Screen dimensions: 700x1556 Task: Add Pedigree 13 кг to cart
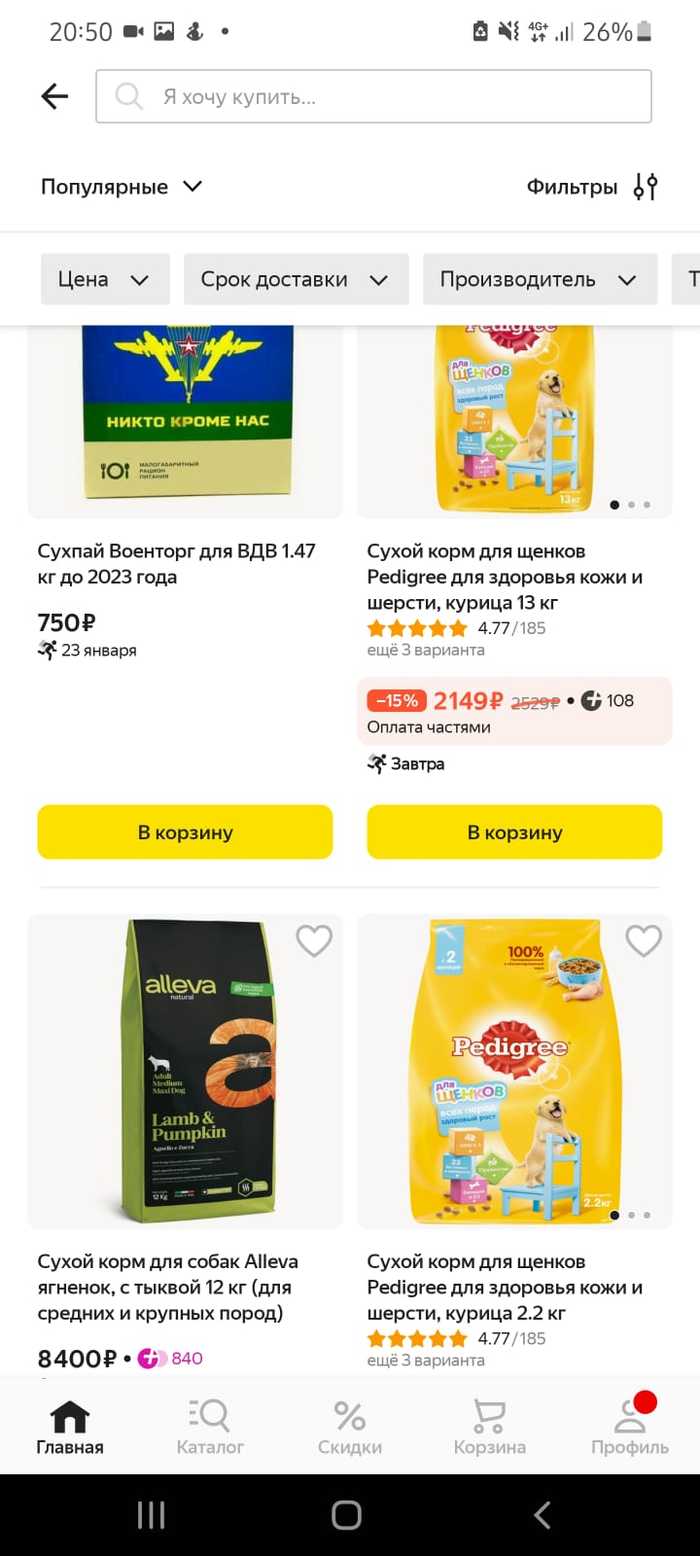[514, 832]
